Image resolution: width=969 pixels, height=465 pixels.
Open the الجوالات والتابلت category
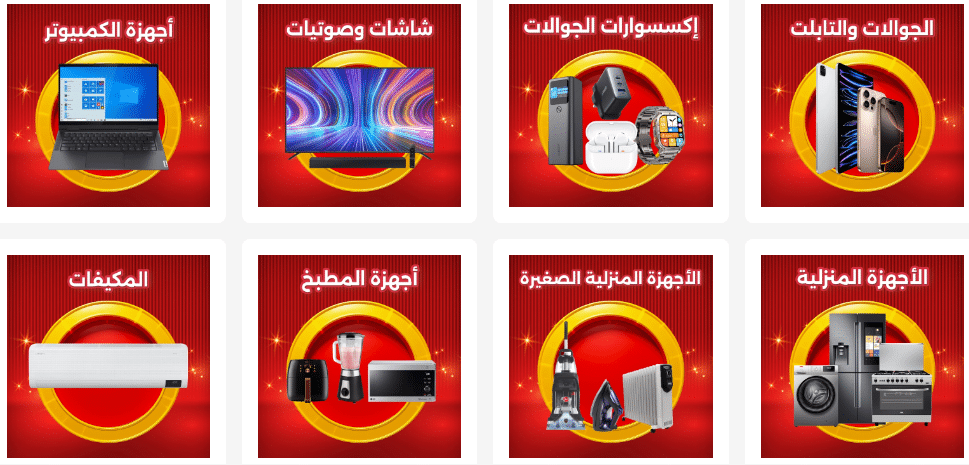[862, 105]
